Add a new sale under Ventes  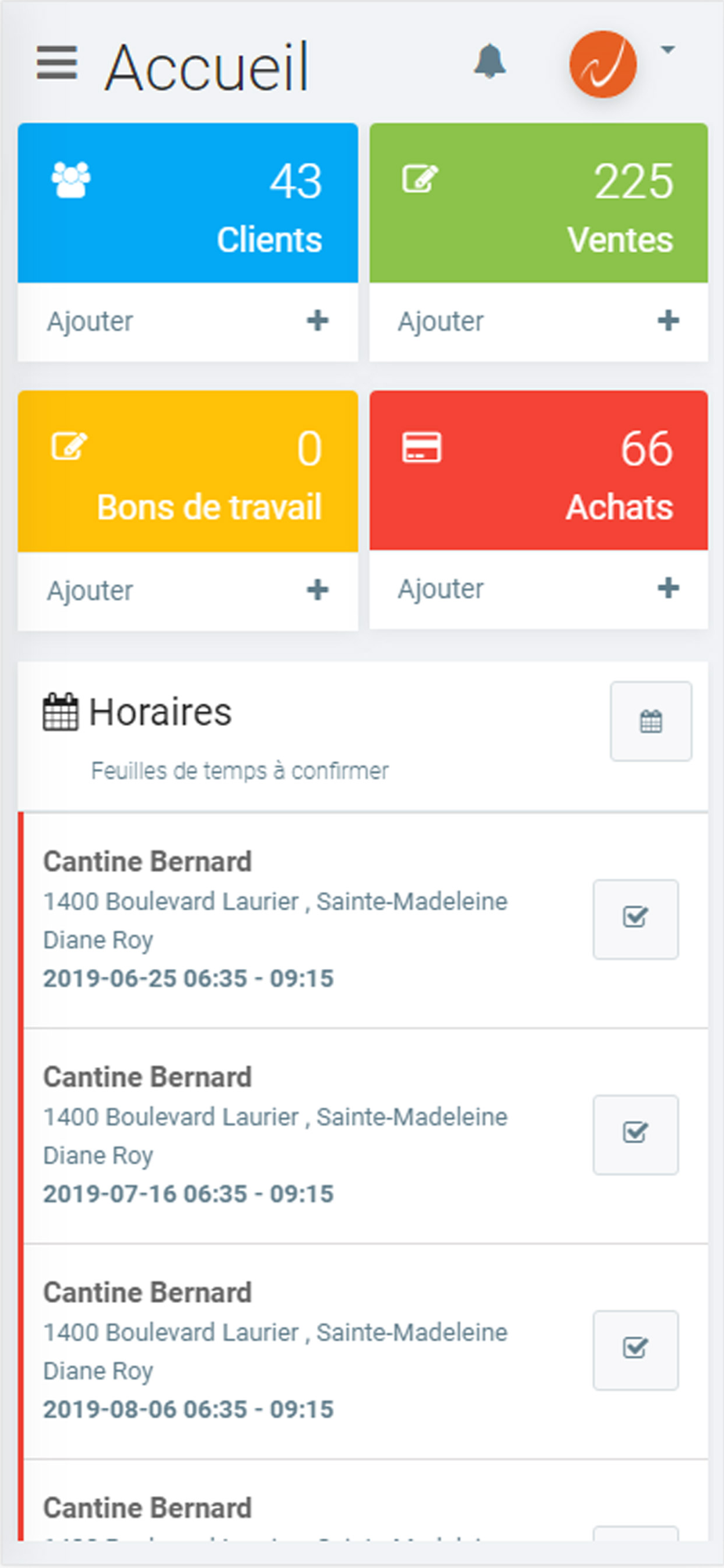(539, 321)
